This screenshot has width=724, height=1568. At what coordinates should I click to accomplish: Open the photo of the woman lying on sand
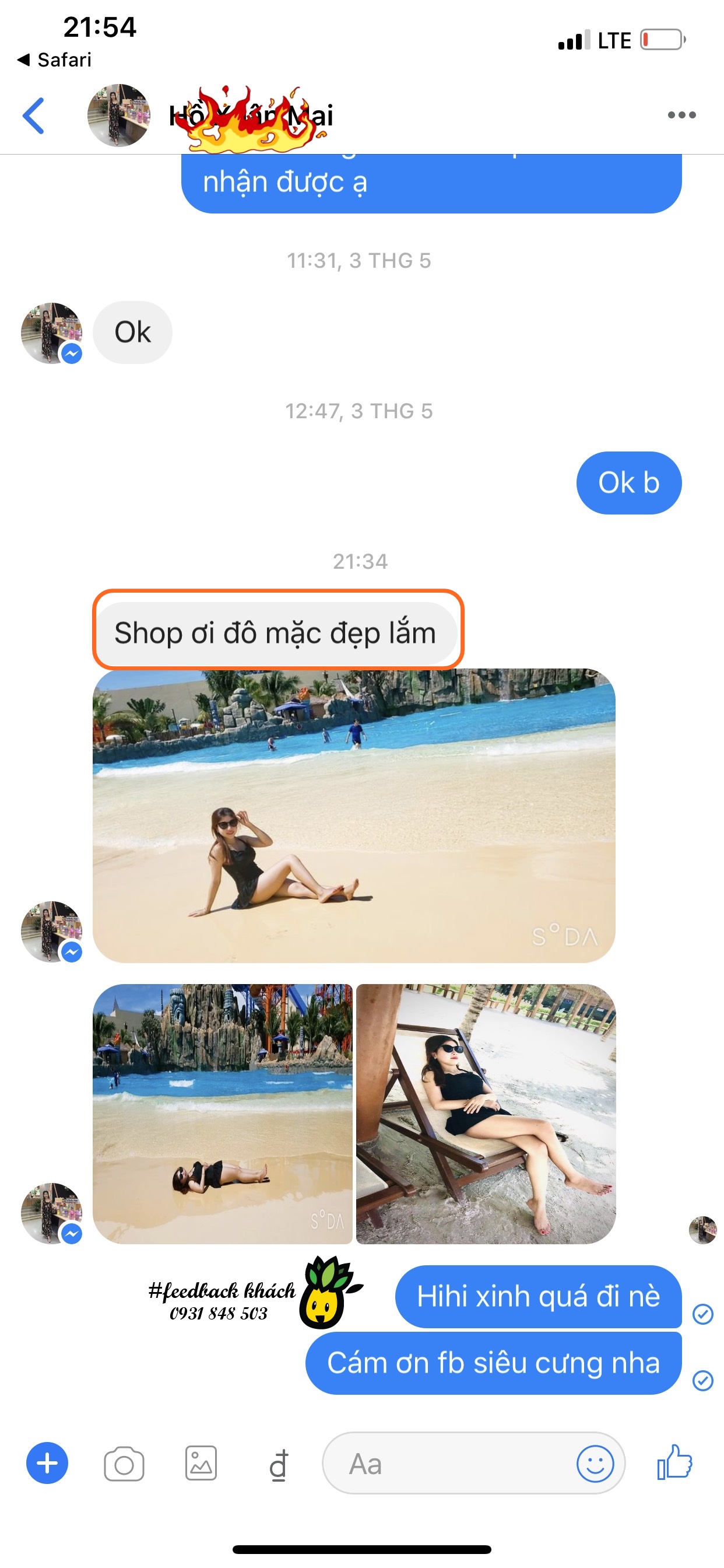point(223,1114)
